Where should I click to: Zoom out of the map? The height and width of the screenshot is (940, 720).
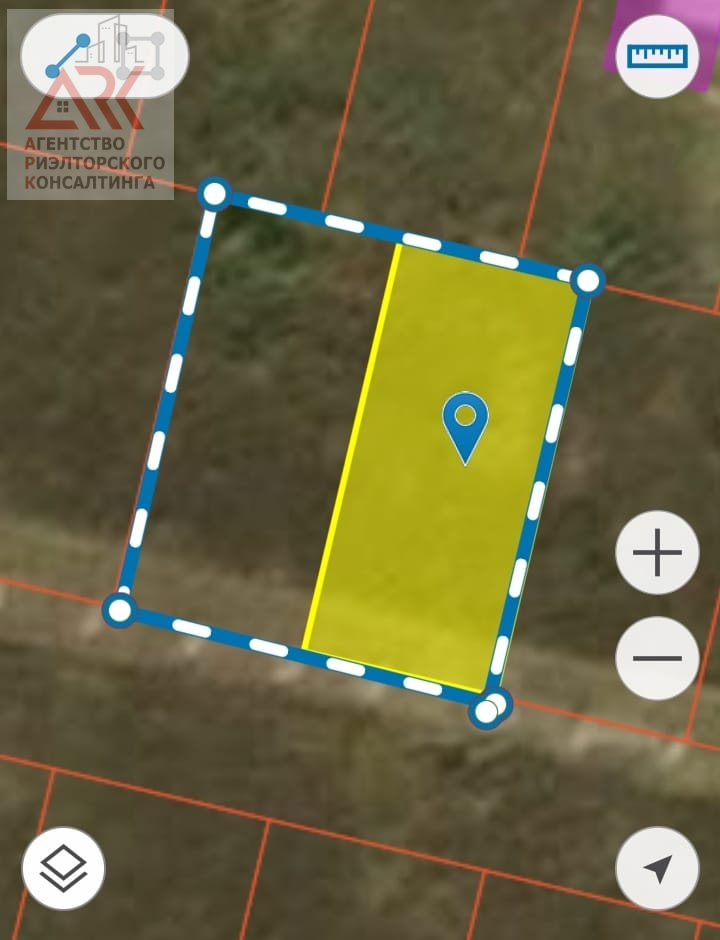tap(657, 658)
